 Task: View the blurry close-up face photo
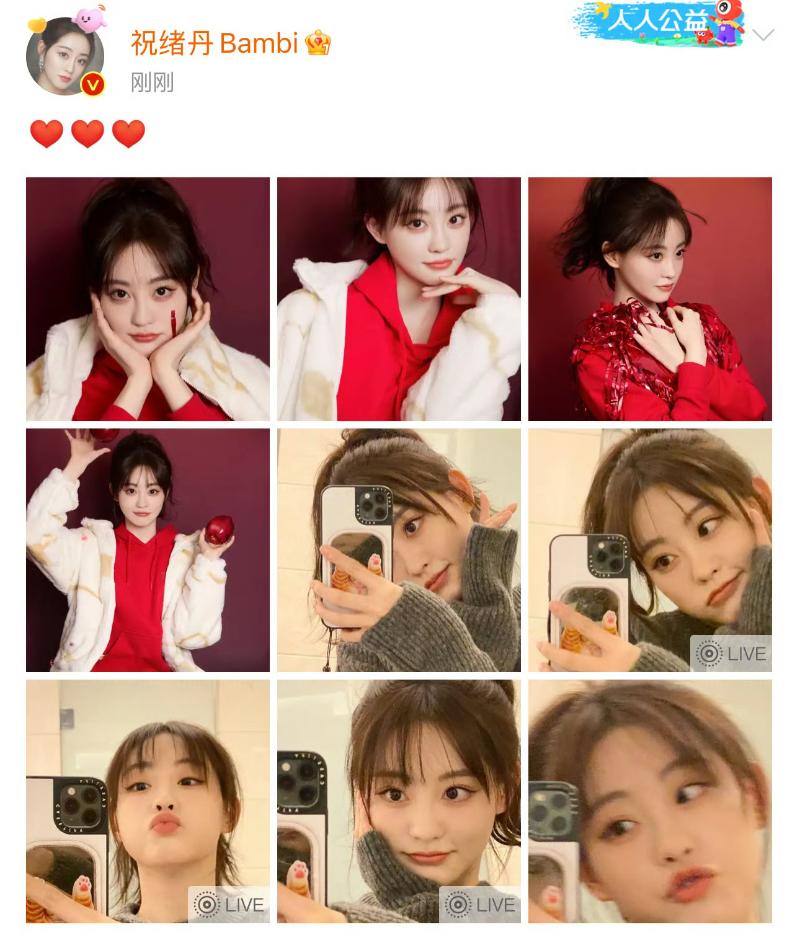650,801
